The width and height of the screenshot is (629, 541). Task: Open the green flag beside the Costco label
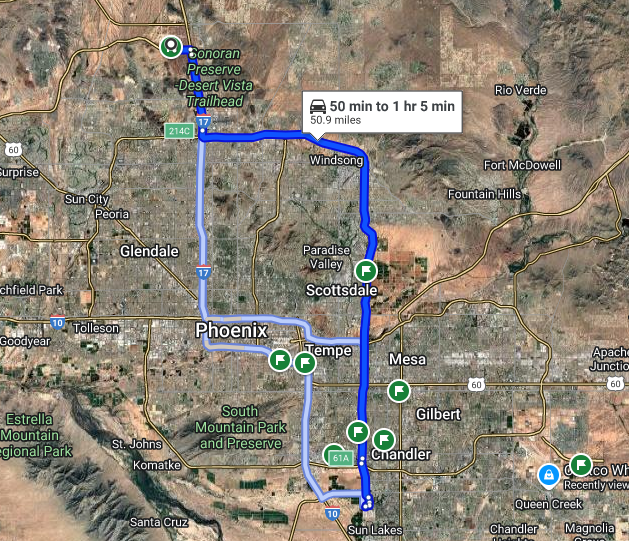[x=581, y=465]
